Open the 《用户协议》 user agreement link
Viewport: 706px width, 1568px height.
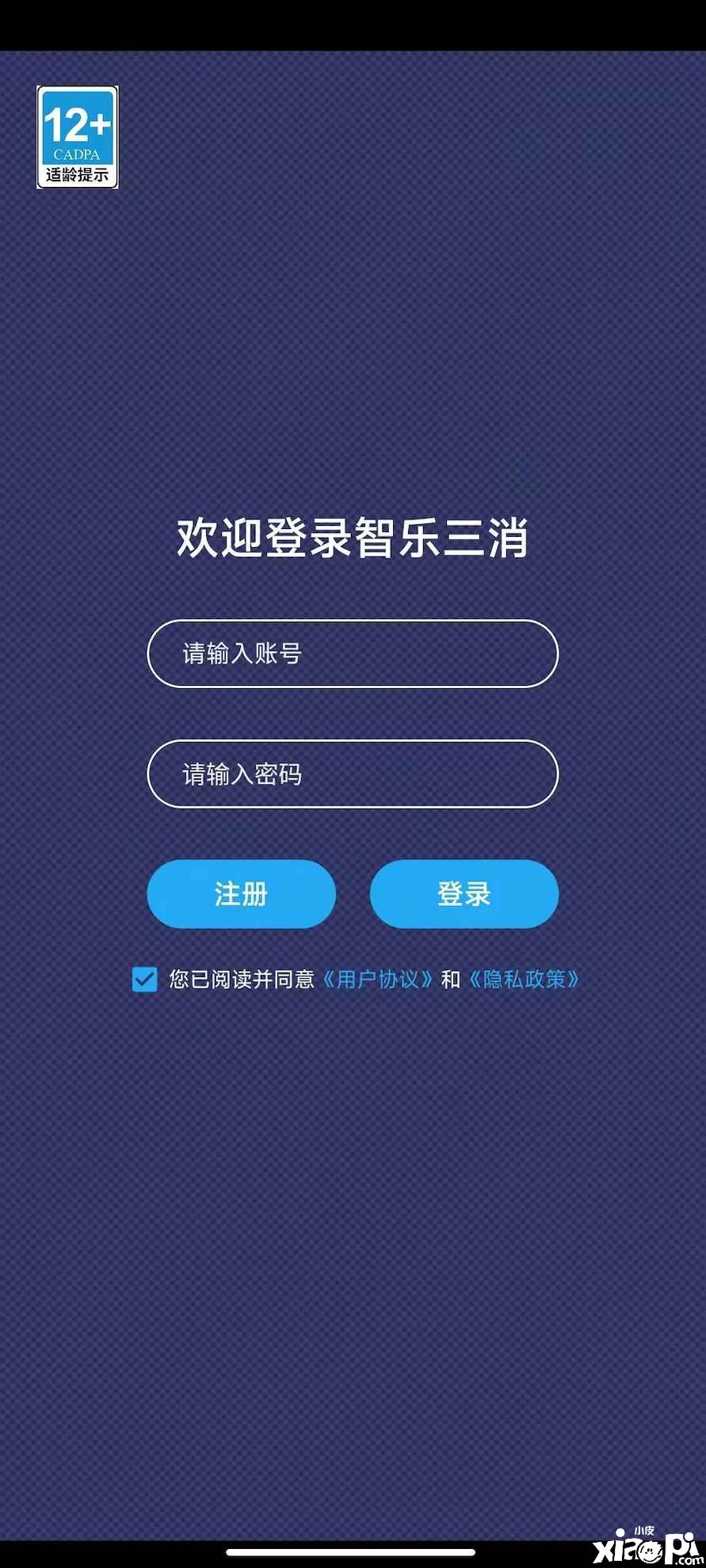point(378,980)
